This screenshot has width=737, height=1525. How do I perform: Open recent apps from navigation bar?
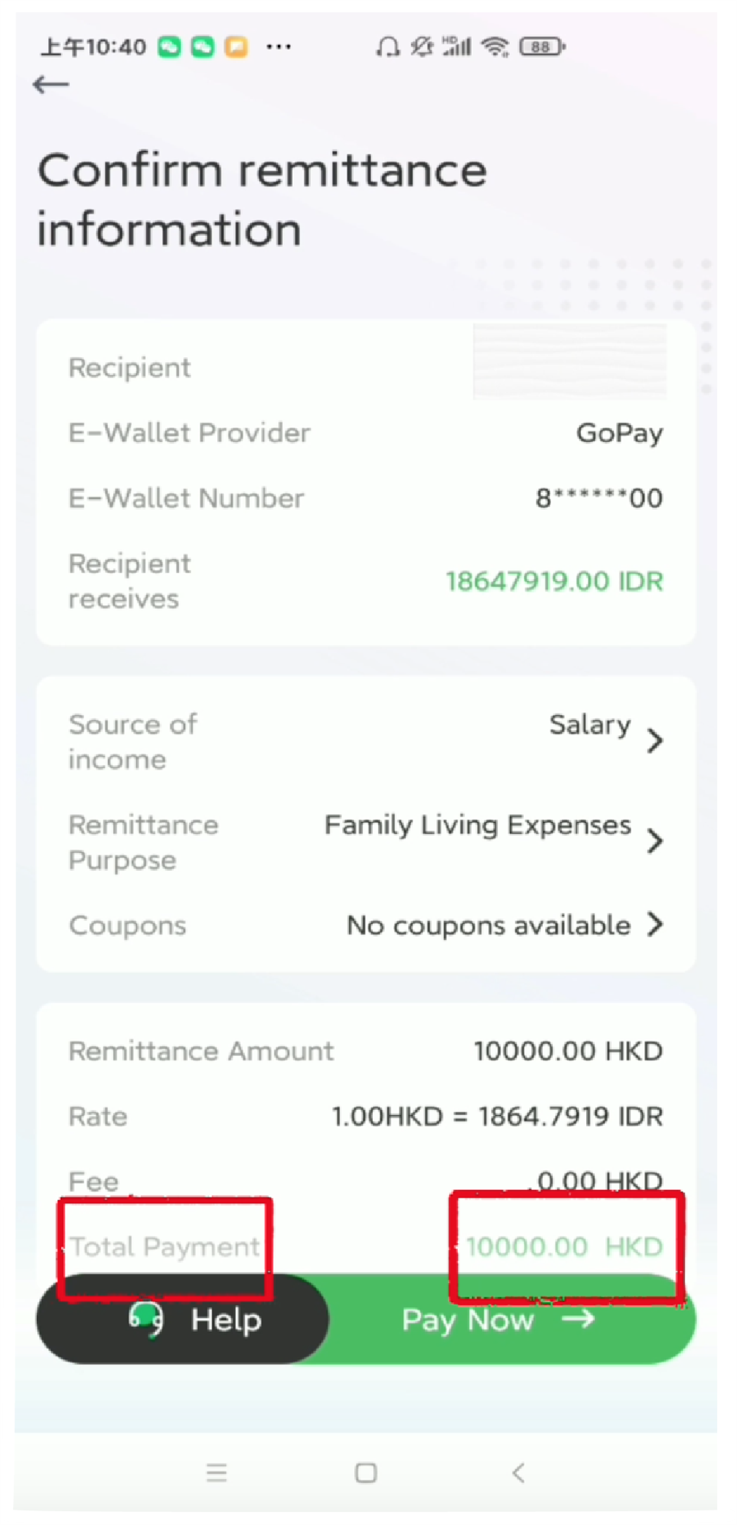pyautogui.click(x=216, y=1472)
